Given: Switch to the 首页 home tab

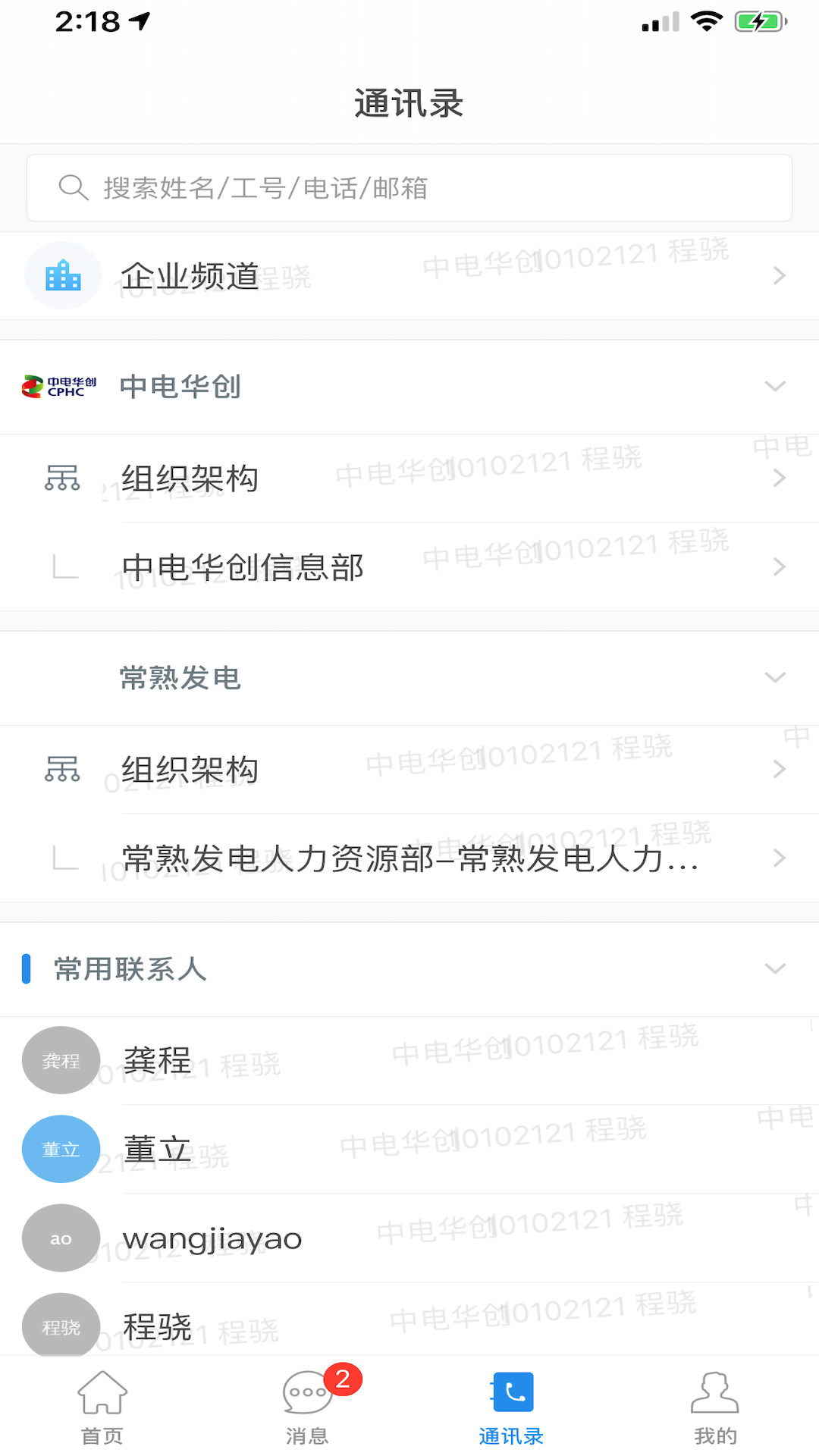Looking at the screenshot, I should pos(102,1407).
